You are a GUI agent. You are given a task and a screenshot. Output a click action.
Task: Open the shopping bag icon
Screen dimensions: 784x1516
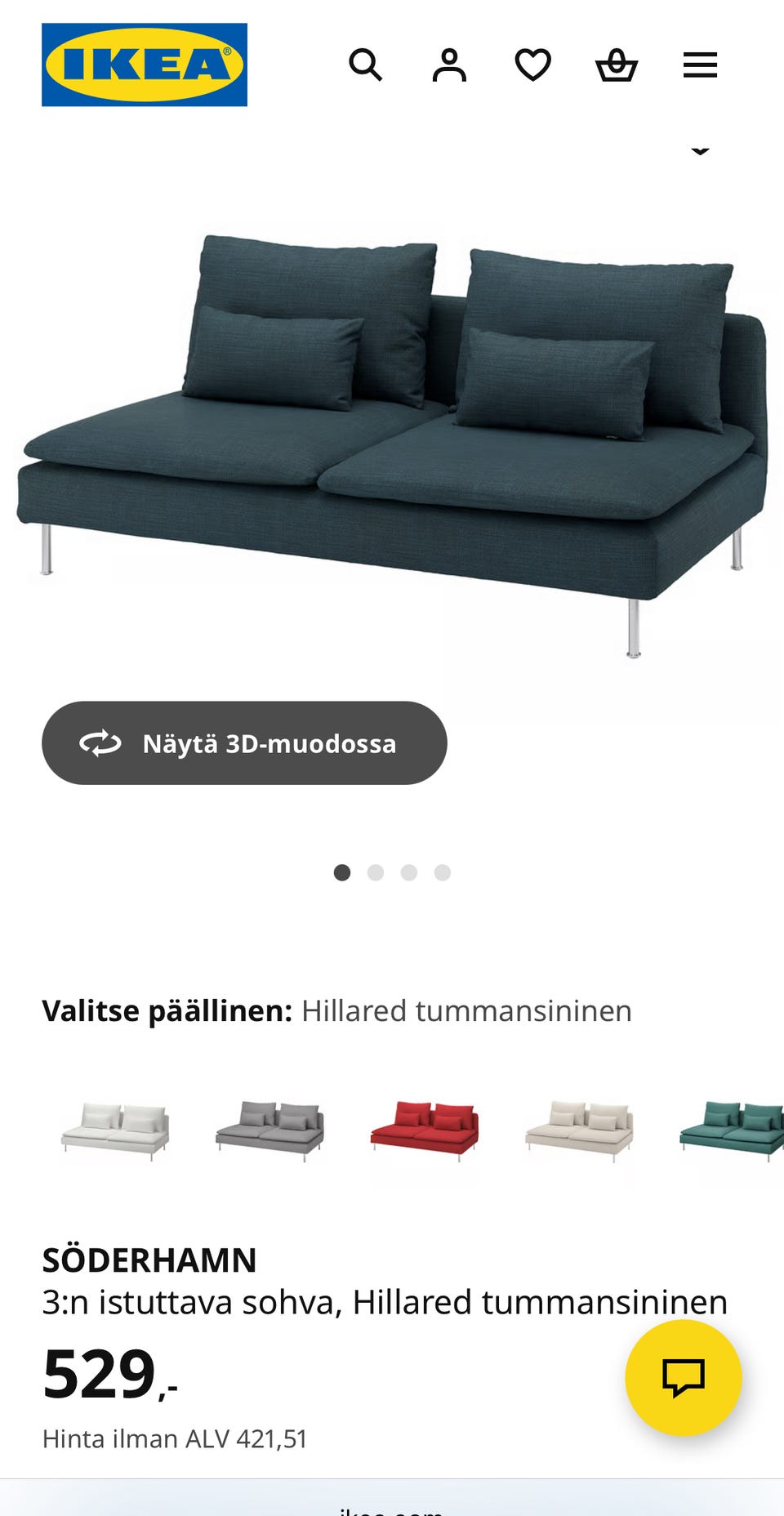(617, 64)
